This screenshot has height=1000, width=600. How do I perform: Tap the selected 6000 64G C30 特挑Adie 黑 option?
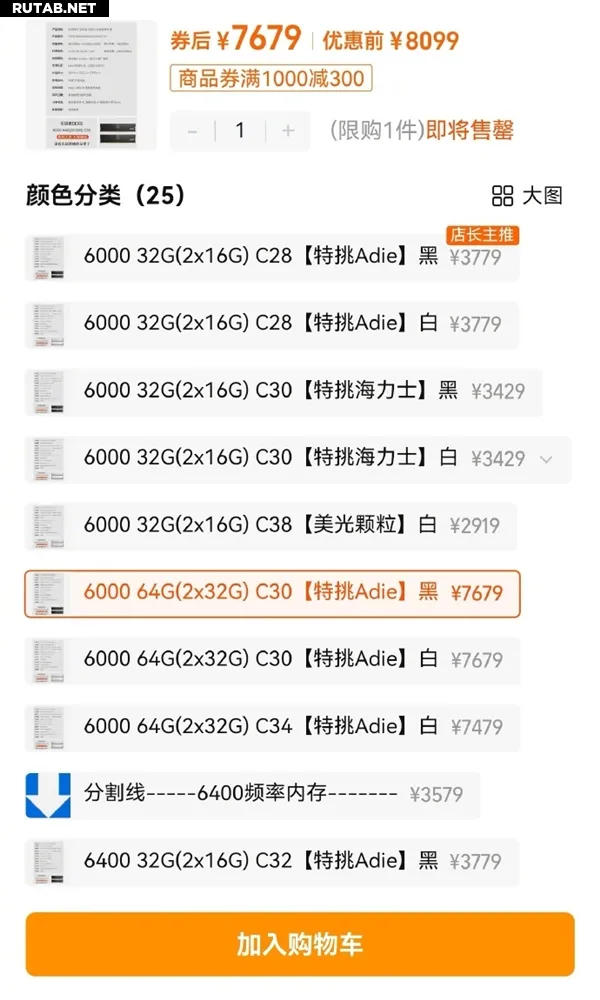[272, 593]
